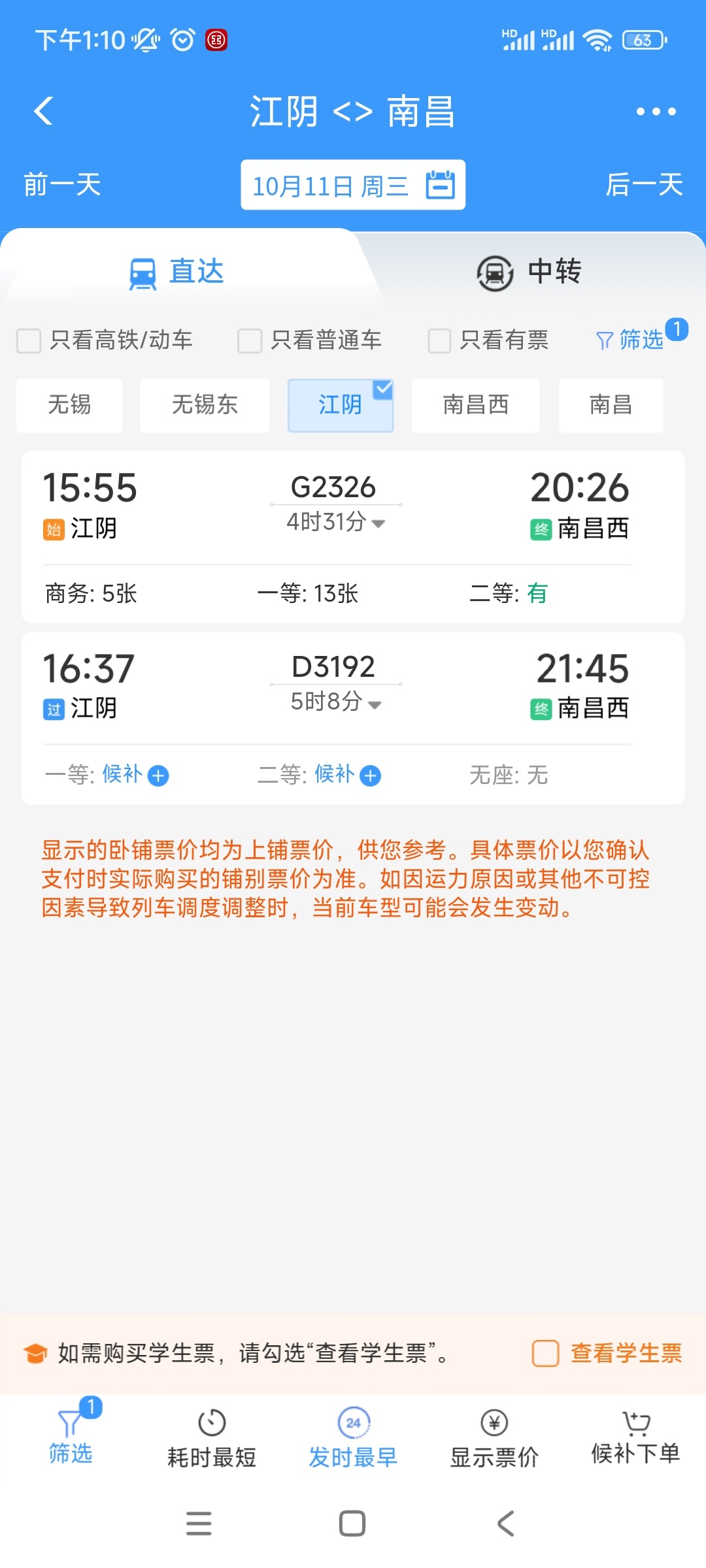Switch to 后一天 (next day)
706x1568 pixels.
pyautogui.click(x=644, y=185)
